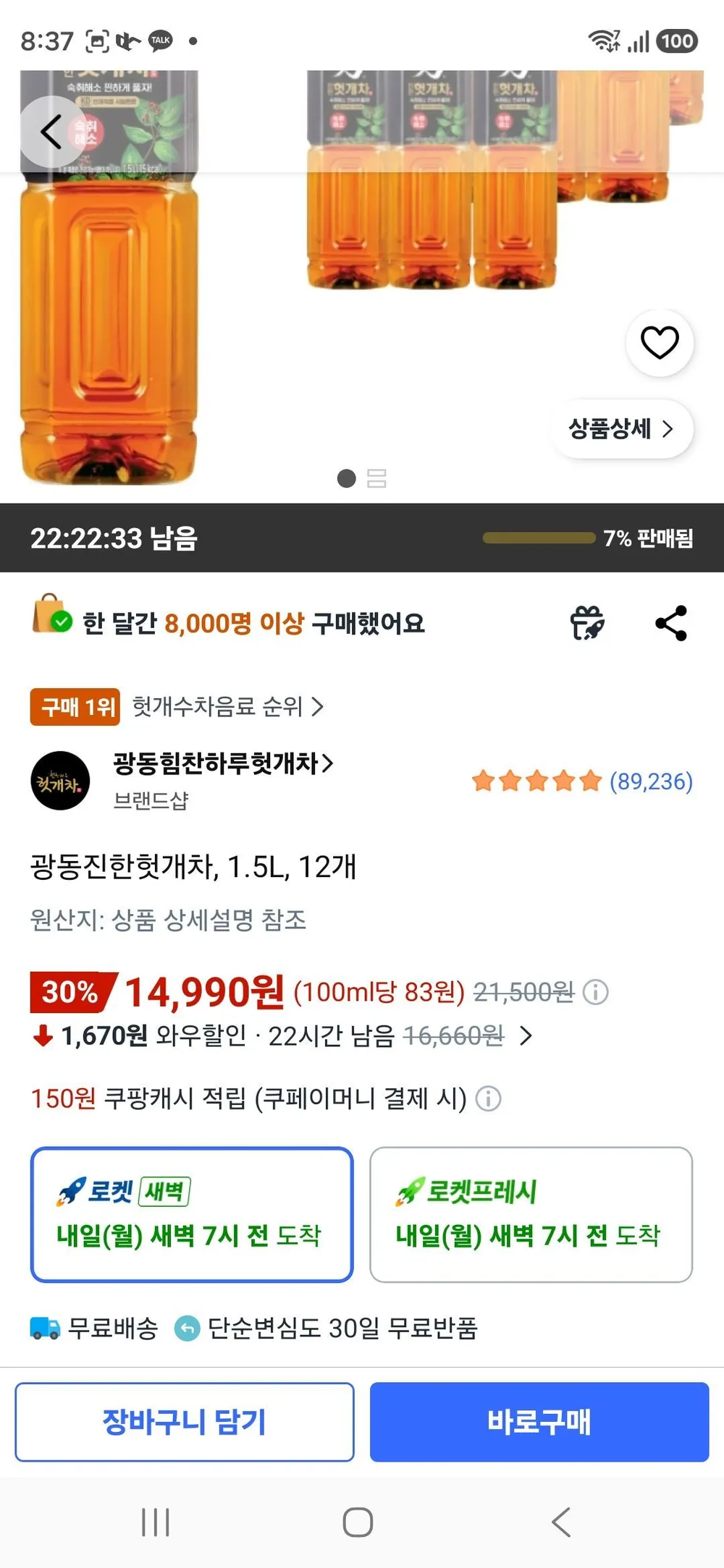Screen dimensions: 724x1568
Task: Open 상품상세 product details
Action: tap(622, 428)
